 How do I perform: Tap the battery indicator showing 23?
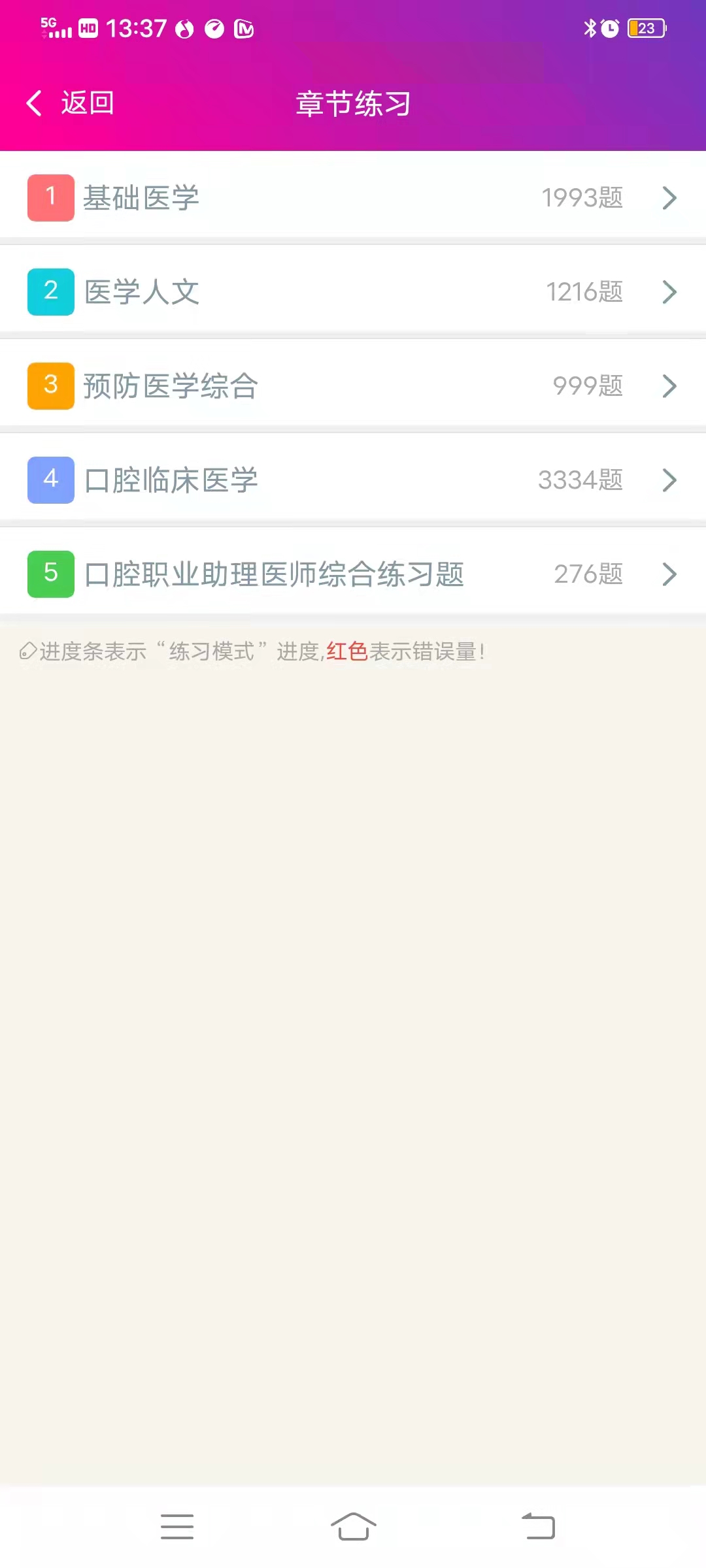[645, 29]
